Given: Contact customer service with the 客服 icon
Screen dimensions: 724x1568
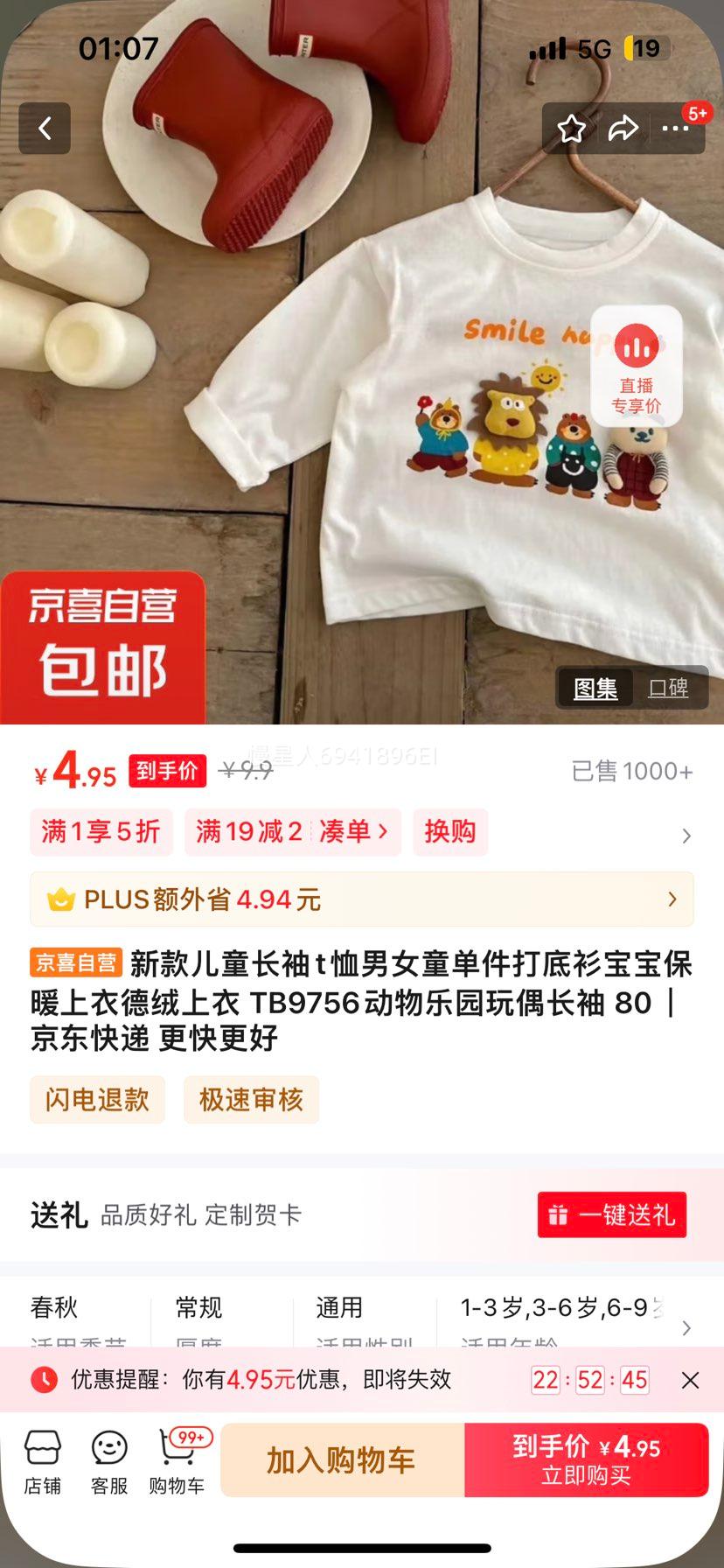Looking at the screenshot, I should (x=108, y=1459).
